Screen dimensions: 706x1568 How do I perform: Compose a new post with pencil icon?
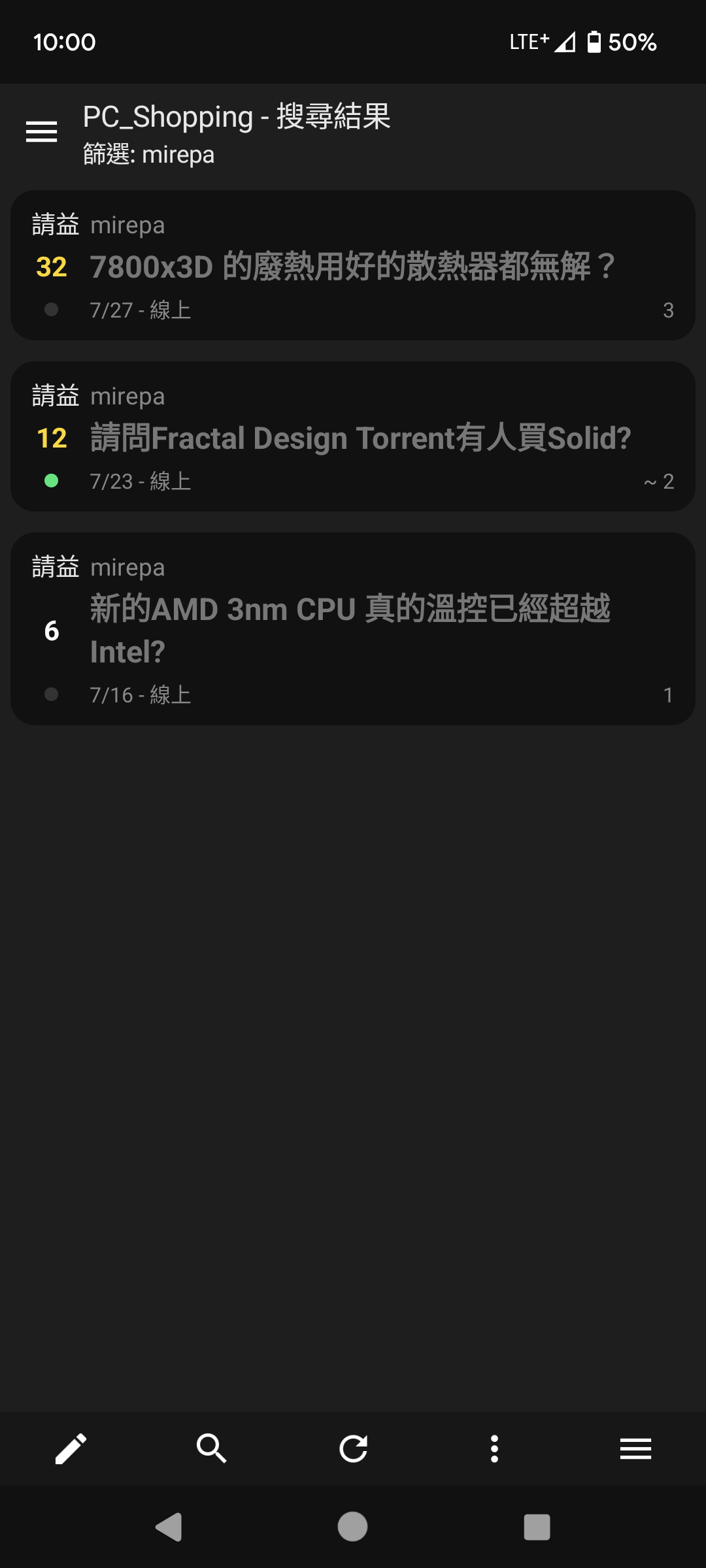(71, 1449)
